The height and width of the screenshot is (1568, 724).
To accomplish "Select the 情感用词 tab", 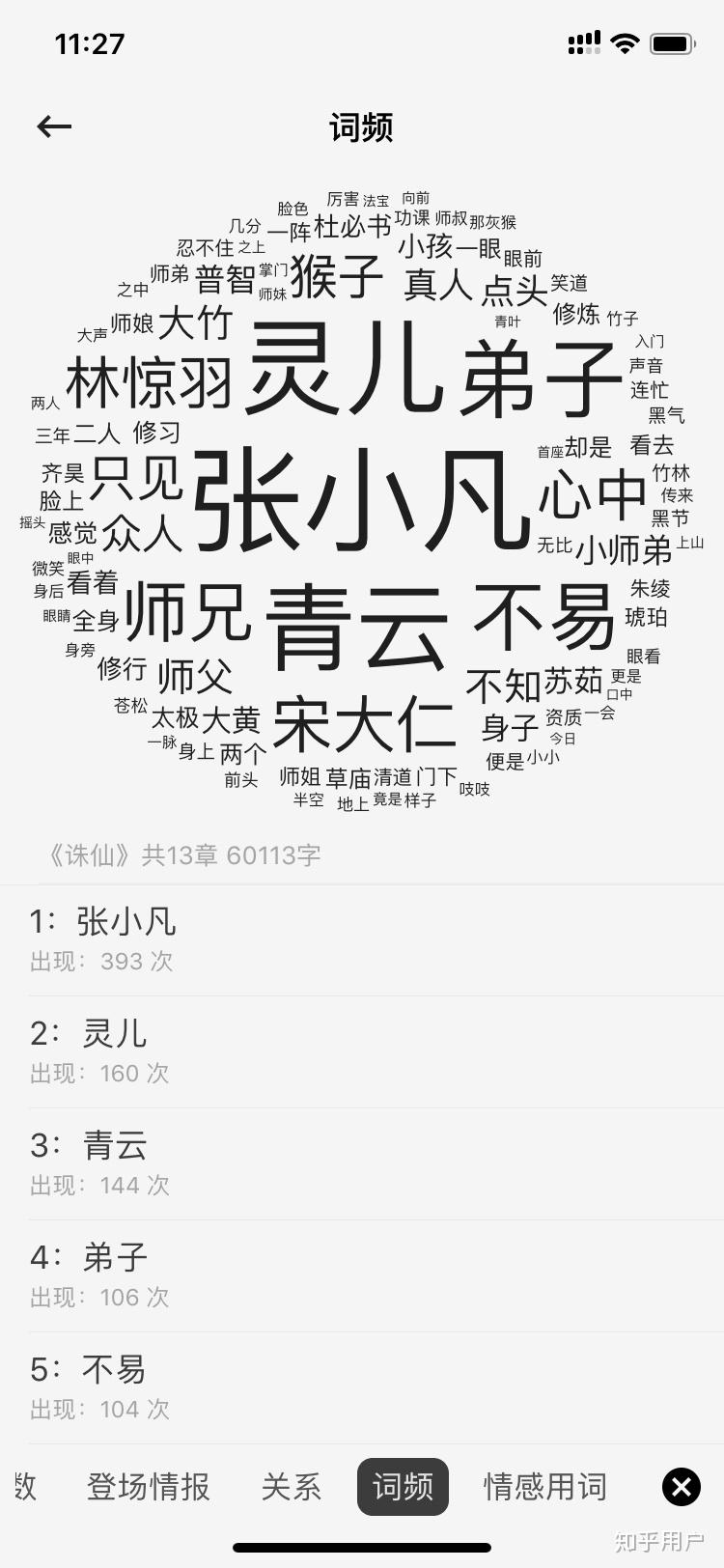I will pyautogui.click(x=545, y=1487).
